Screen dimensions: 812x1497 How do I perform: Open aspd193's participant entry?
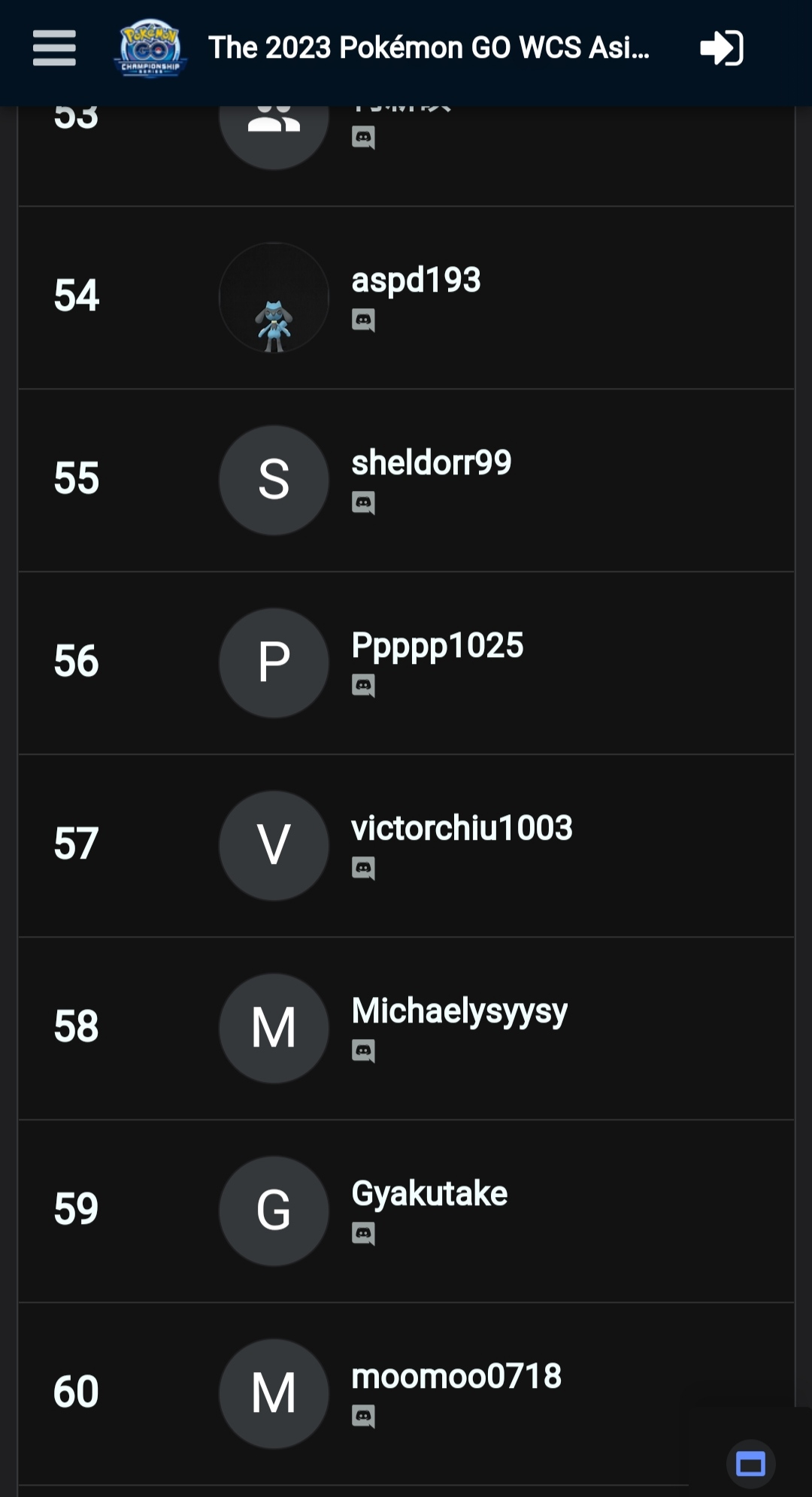tap(406, 298)
